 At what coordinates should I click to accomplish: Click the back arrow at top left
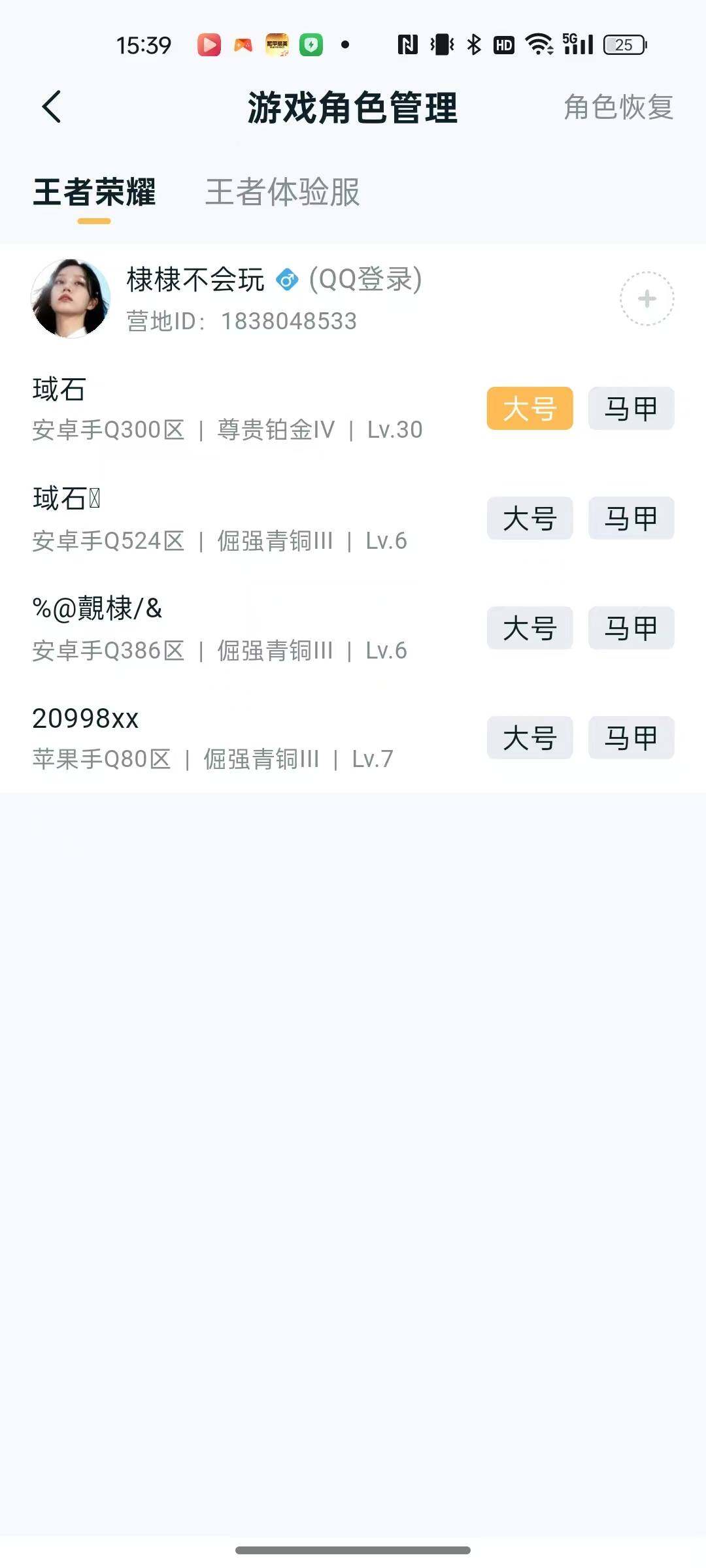coord(52,107)
